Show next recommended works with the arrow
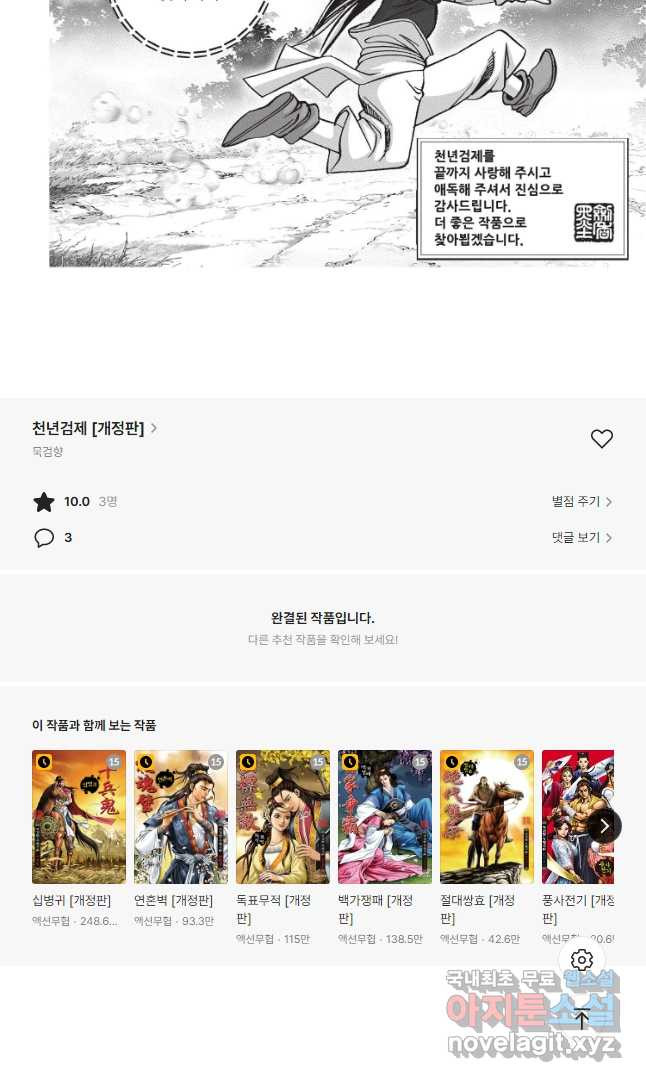 pyautogui.click(x=603, y=826)
